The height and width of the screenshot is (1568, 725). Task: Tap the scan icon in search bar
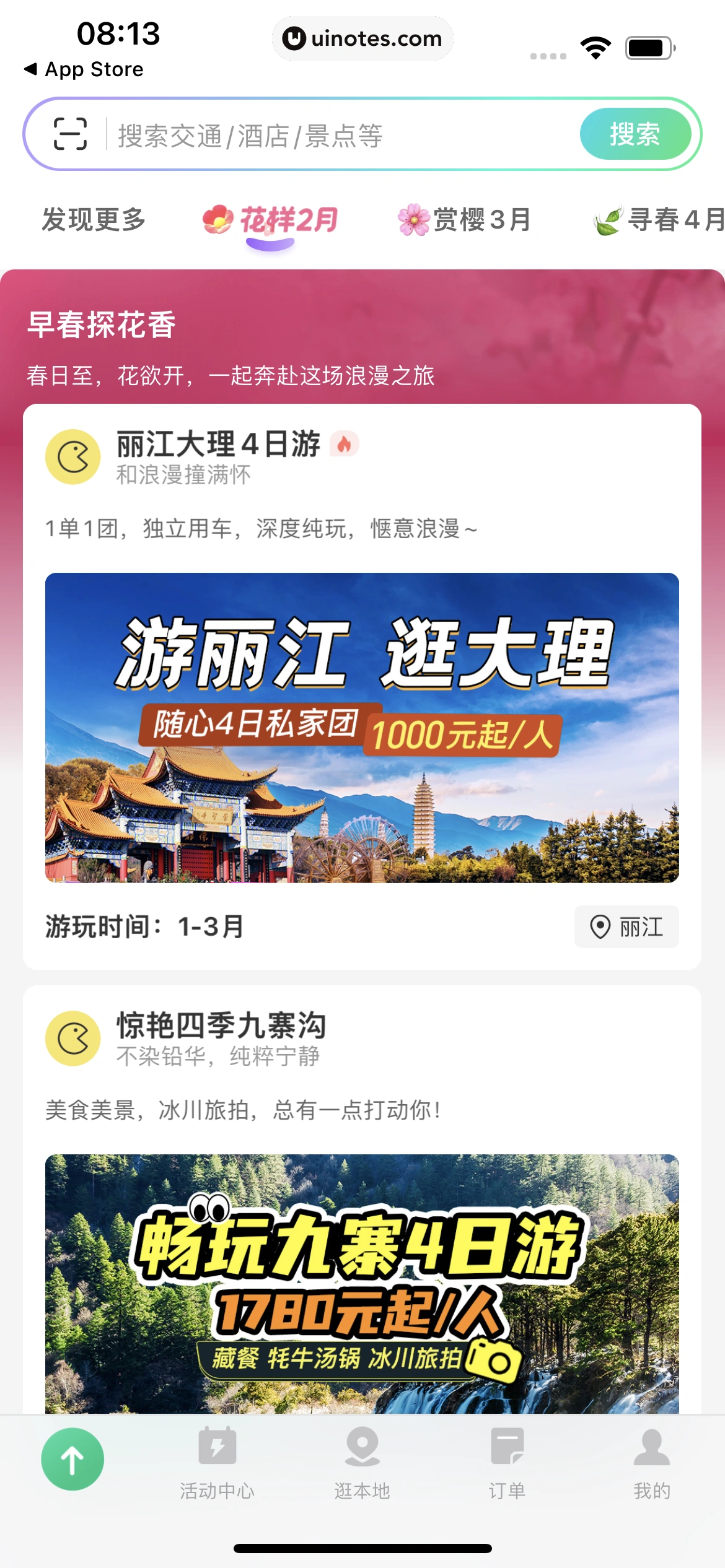(70, 134)
